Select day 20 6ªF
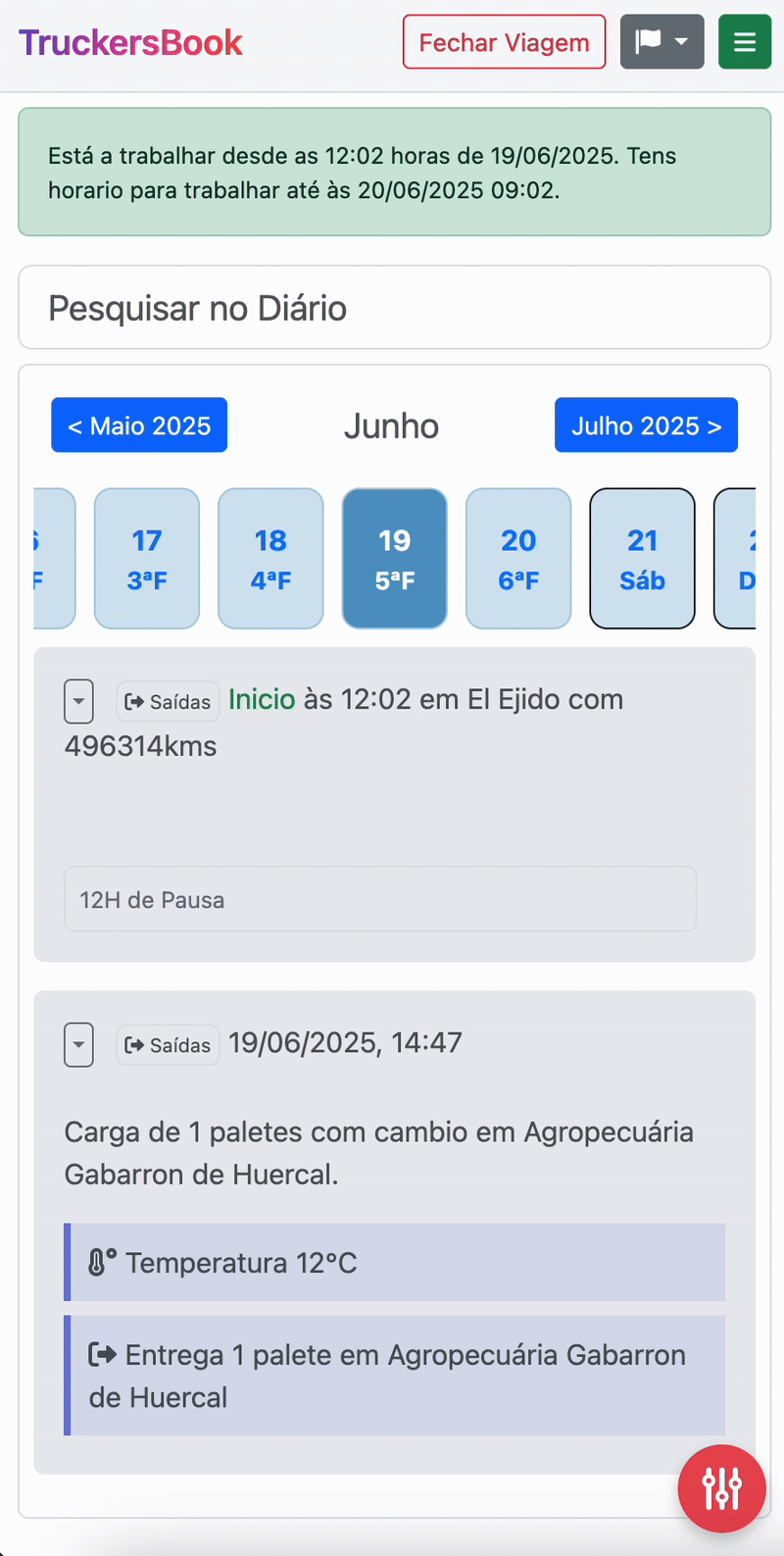This screenshot has height=1556, width=784. coord(518,559)
